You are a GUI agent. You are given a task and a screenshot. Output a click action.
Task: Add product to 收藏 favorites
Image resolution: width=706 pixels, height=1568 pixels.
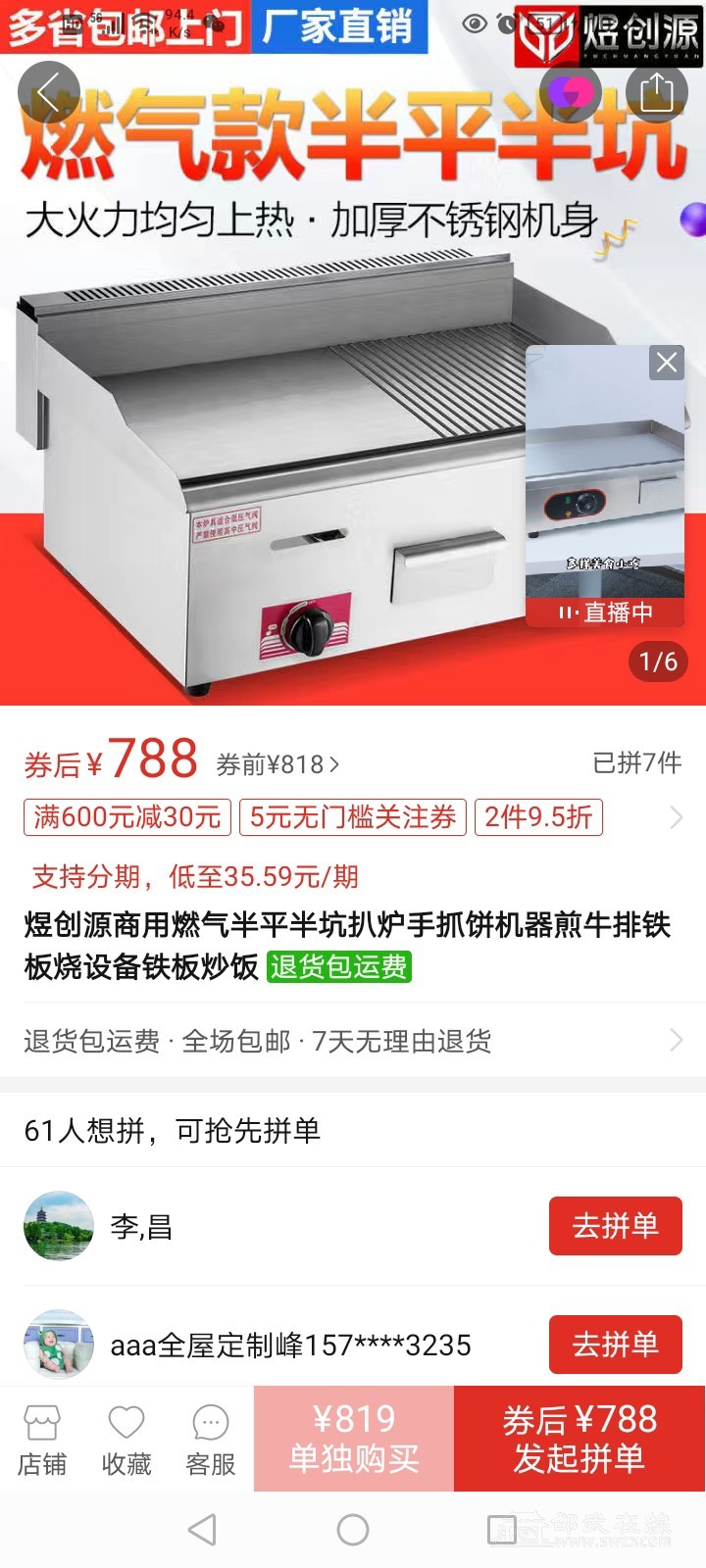click(x=126, y=1440)
